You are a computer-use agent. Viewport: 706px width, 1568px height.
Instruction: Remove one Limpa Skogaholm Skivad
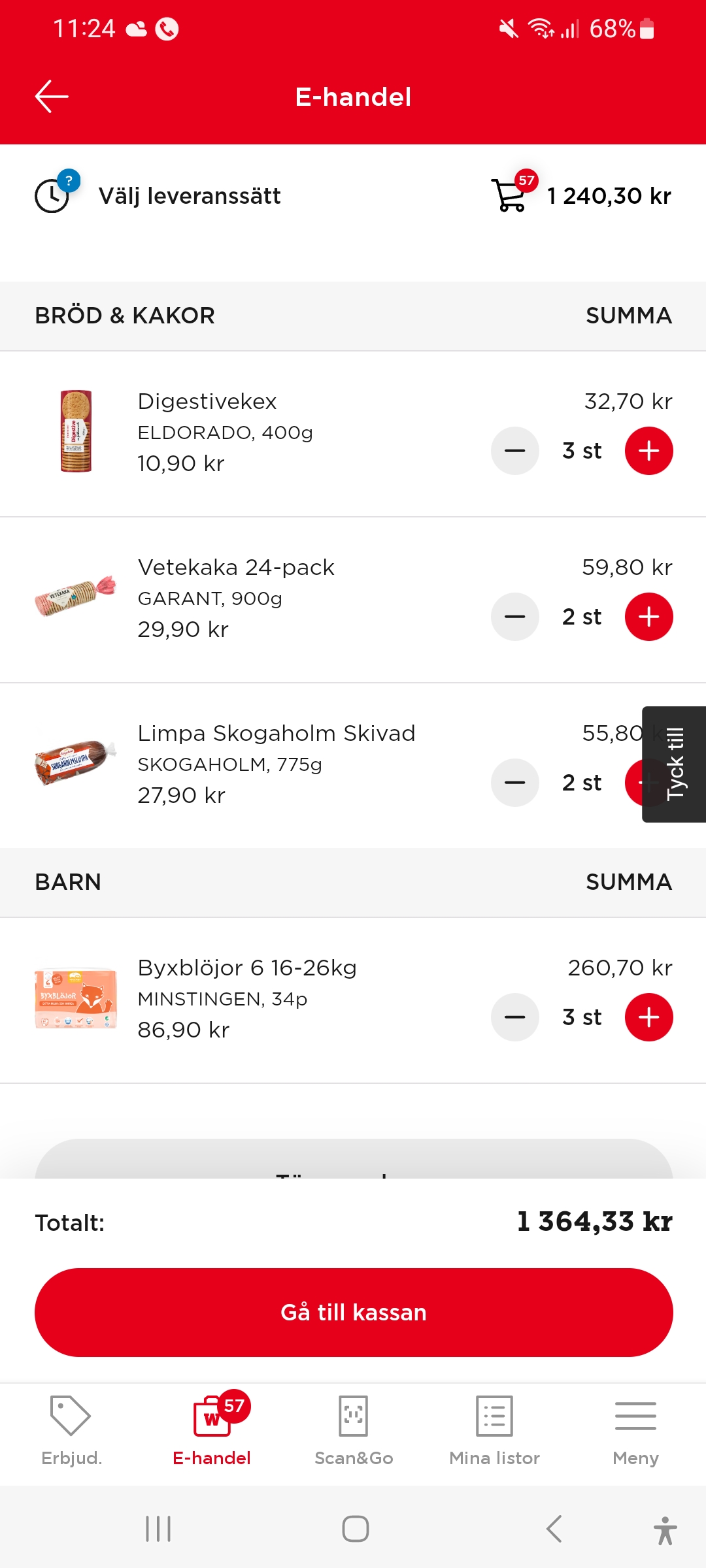point(515,783)
